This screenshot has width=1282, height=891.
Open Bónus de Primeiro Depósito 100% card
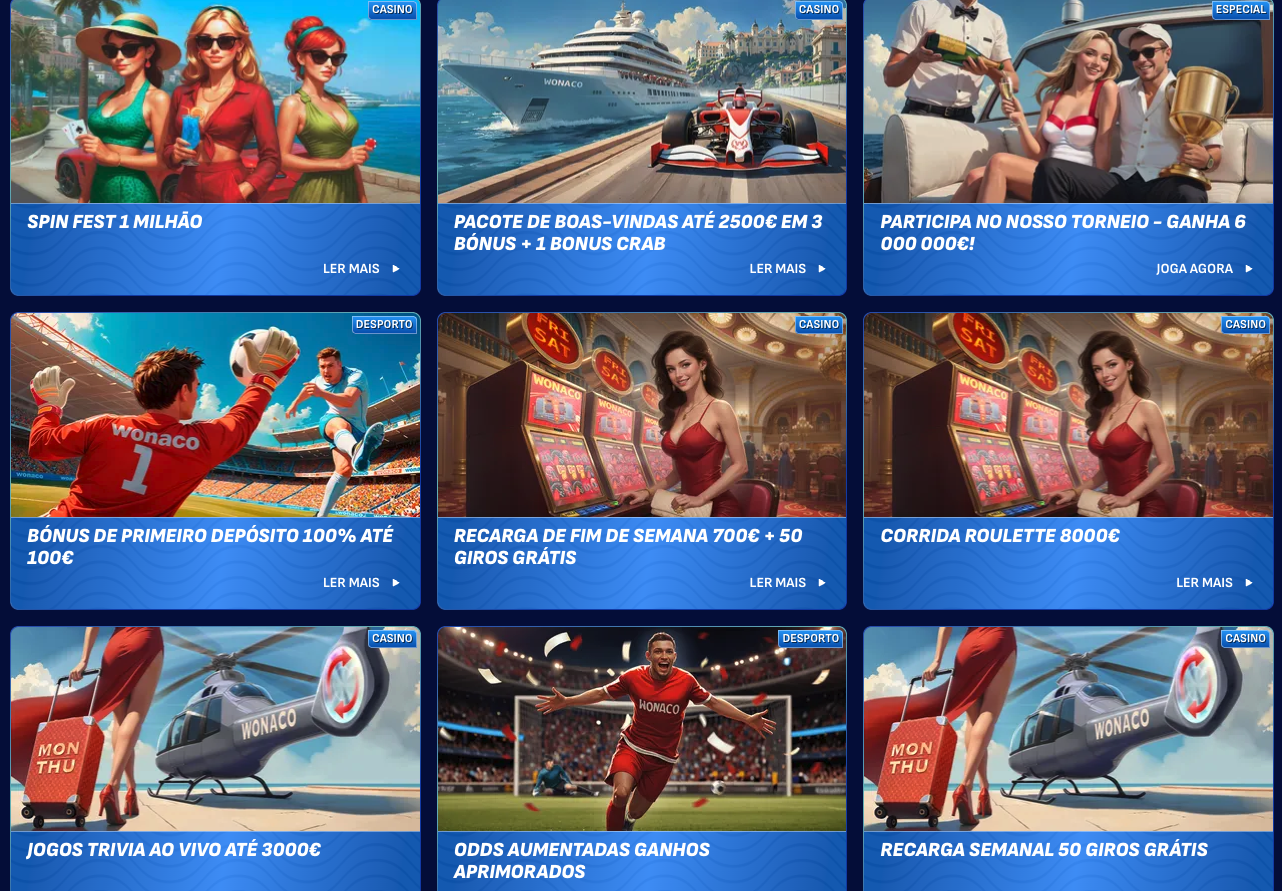tap(215, 420)
